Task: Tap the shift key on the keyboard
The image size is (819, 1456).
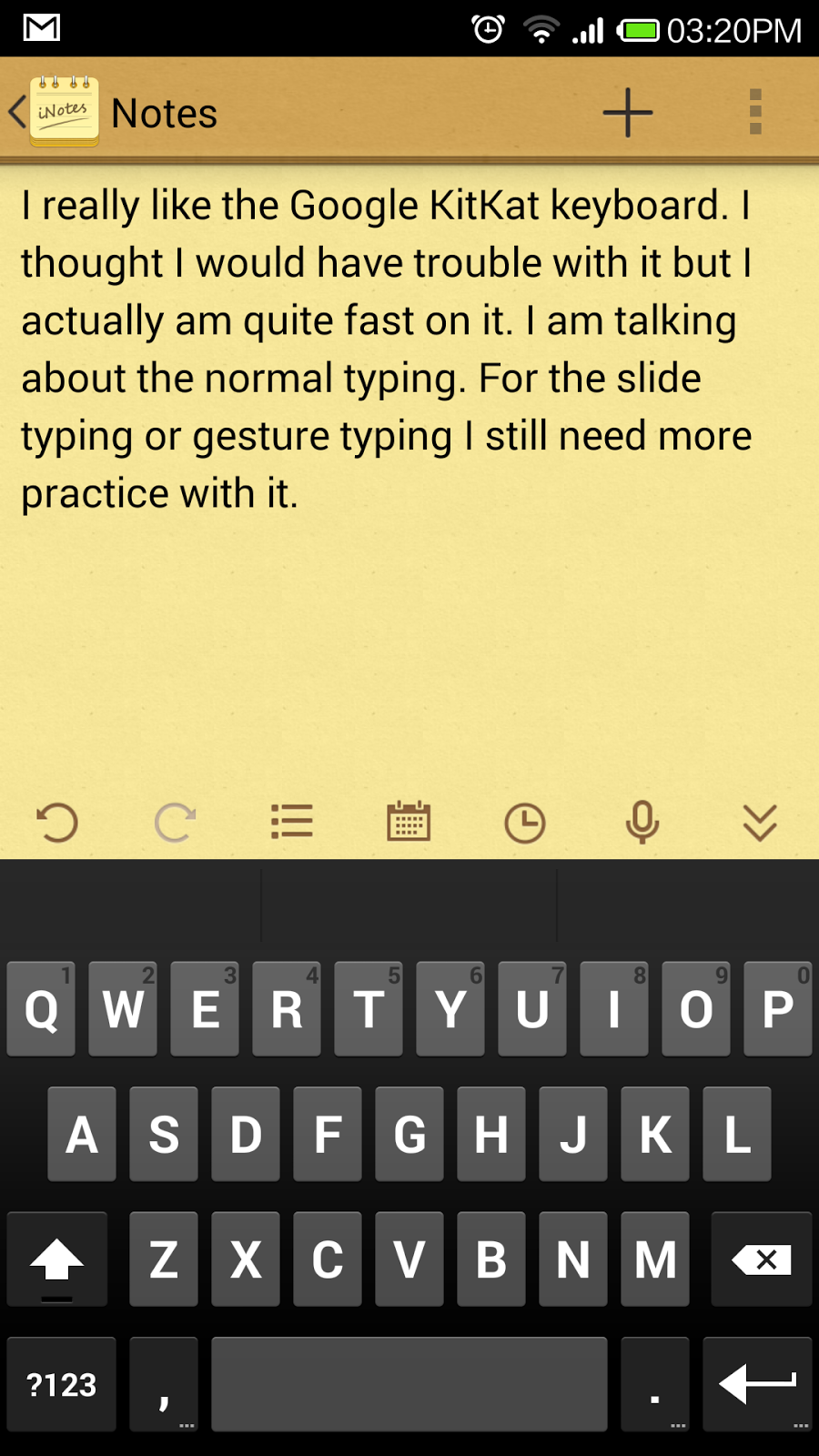Action: [x=57, y=1259]
